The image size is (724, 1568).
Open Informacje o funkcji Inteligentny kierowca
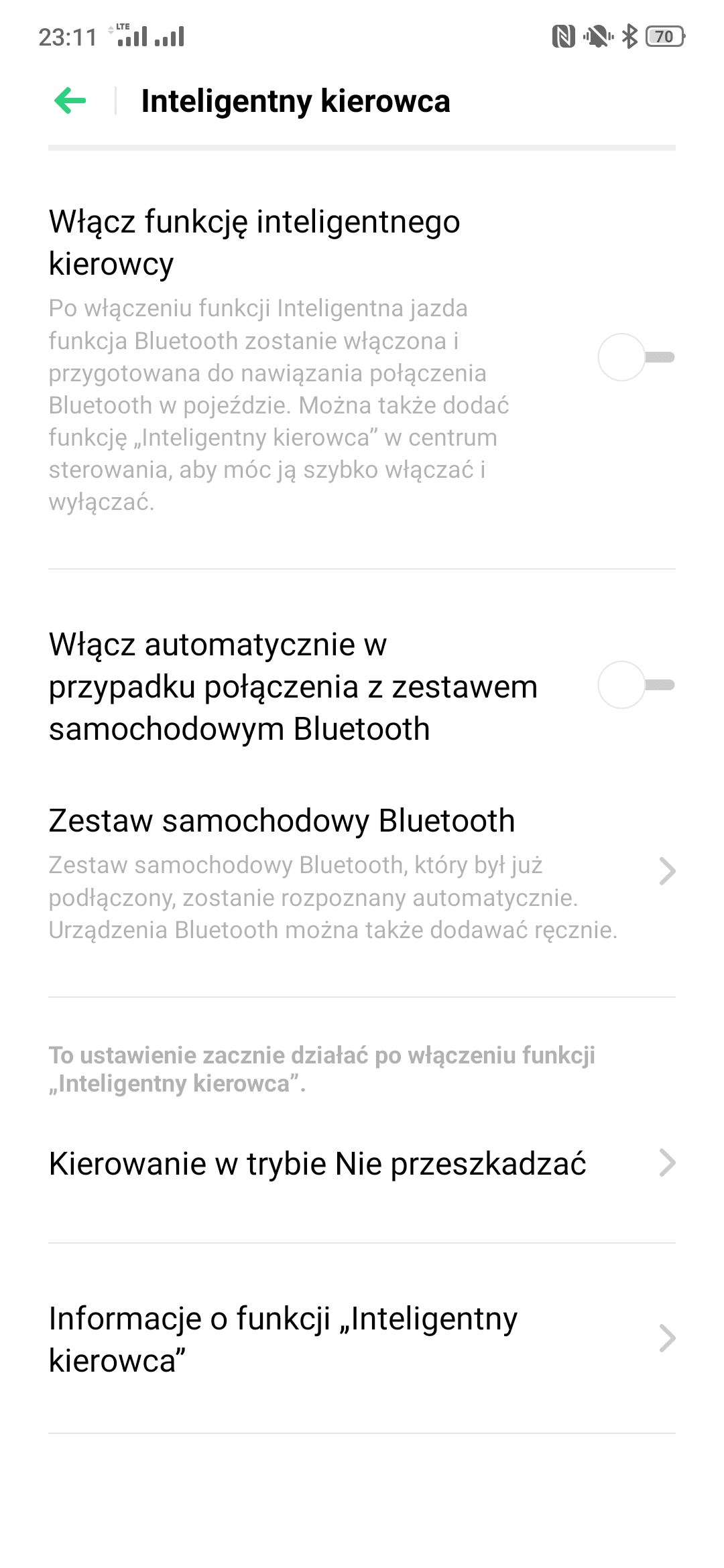362,1339
